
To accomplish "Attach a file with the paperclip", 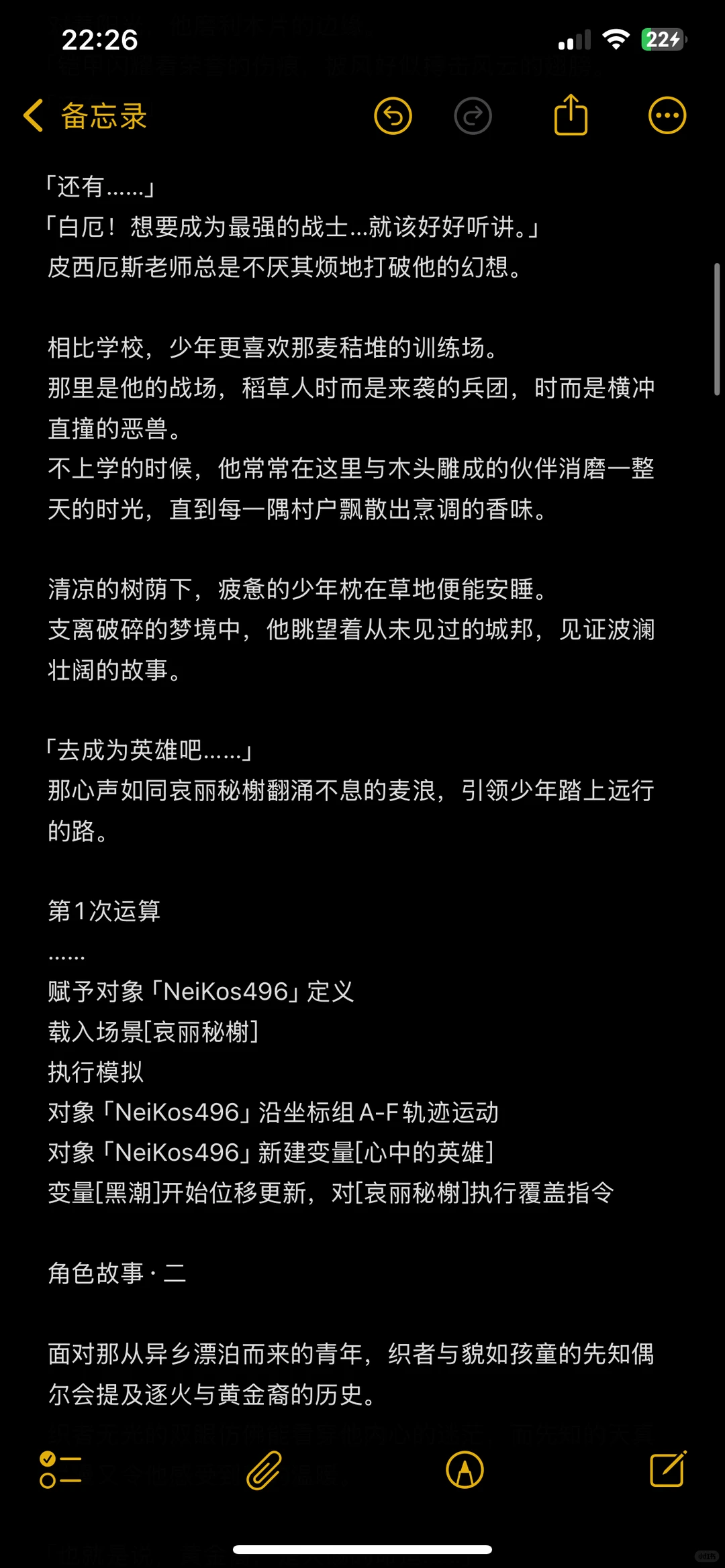I will coord(264,1470).
